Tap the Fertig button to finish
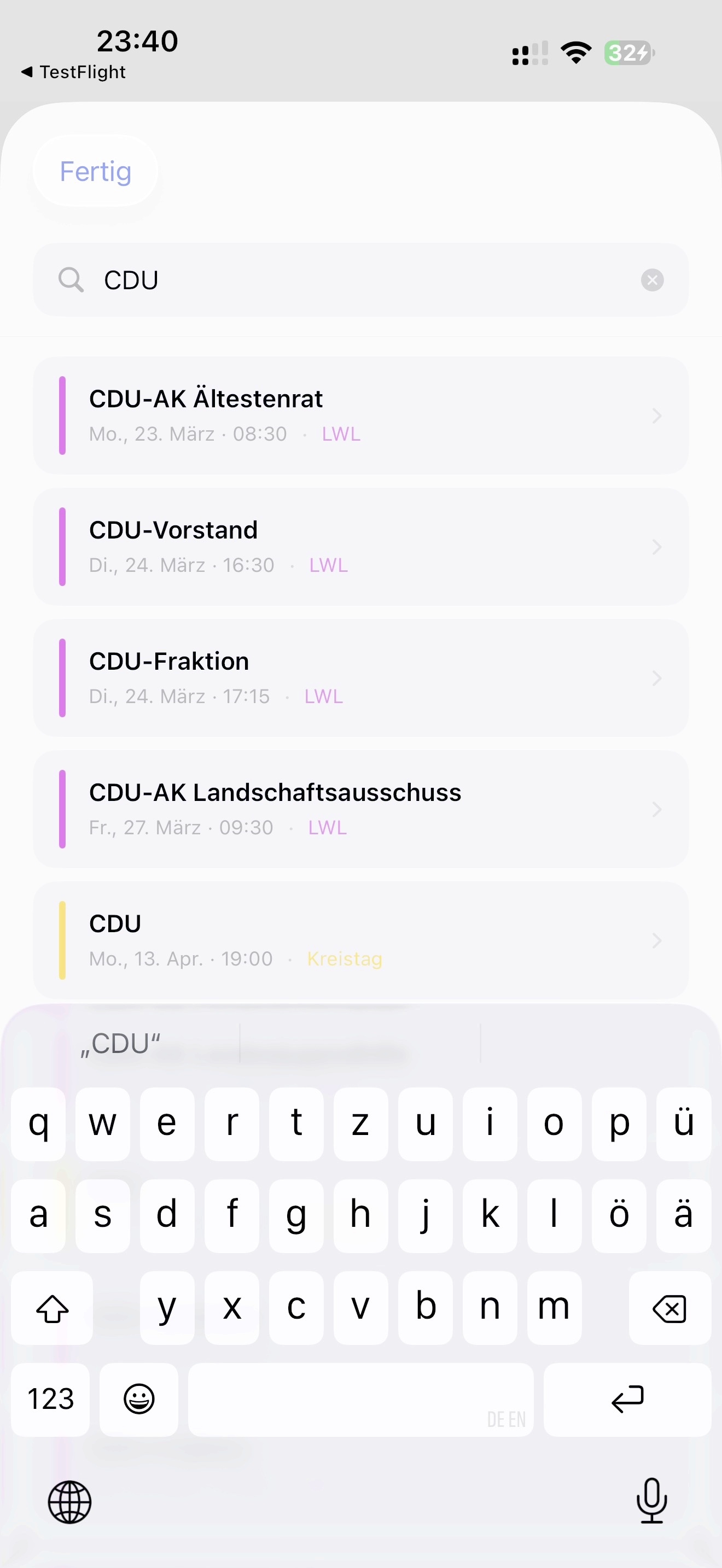This screenshot has height=1568, width=722. pyautogui.click(x=95, y=171)
